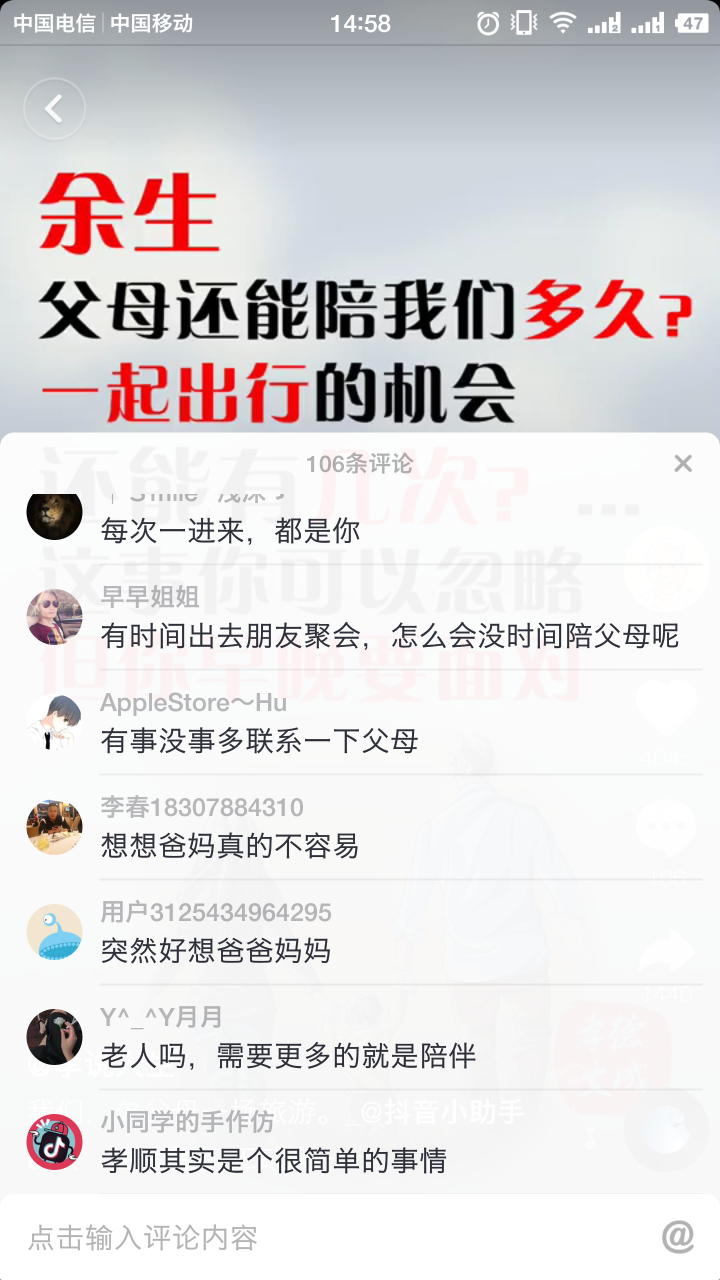720x1280 pixels.
Task: Open 早早姐姐's profile avatar
Action: (54, 617)
